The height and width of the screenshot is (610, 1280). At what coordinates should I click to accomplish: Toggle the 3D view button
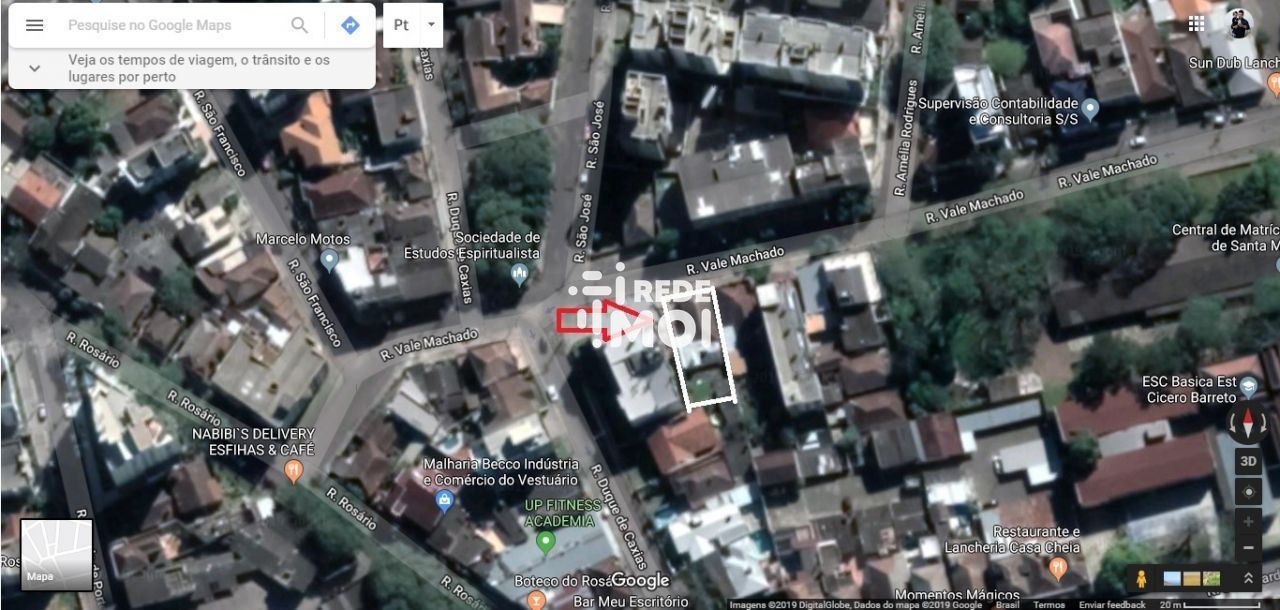(x=1248, y=461)
